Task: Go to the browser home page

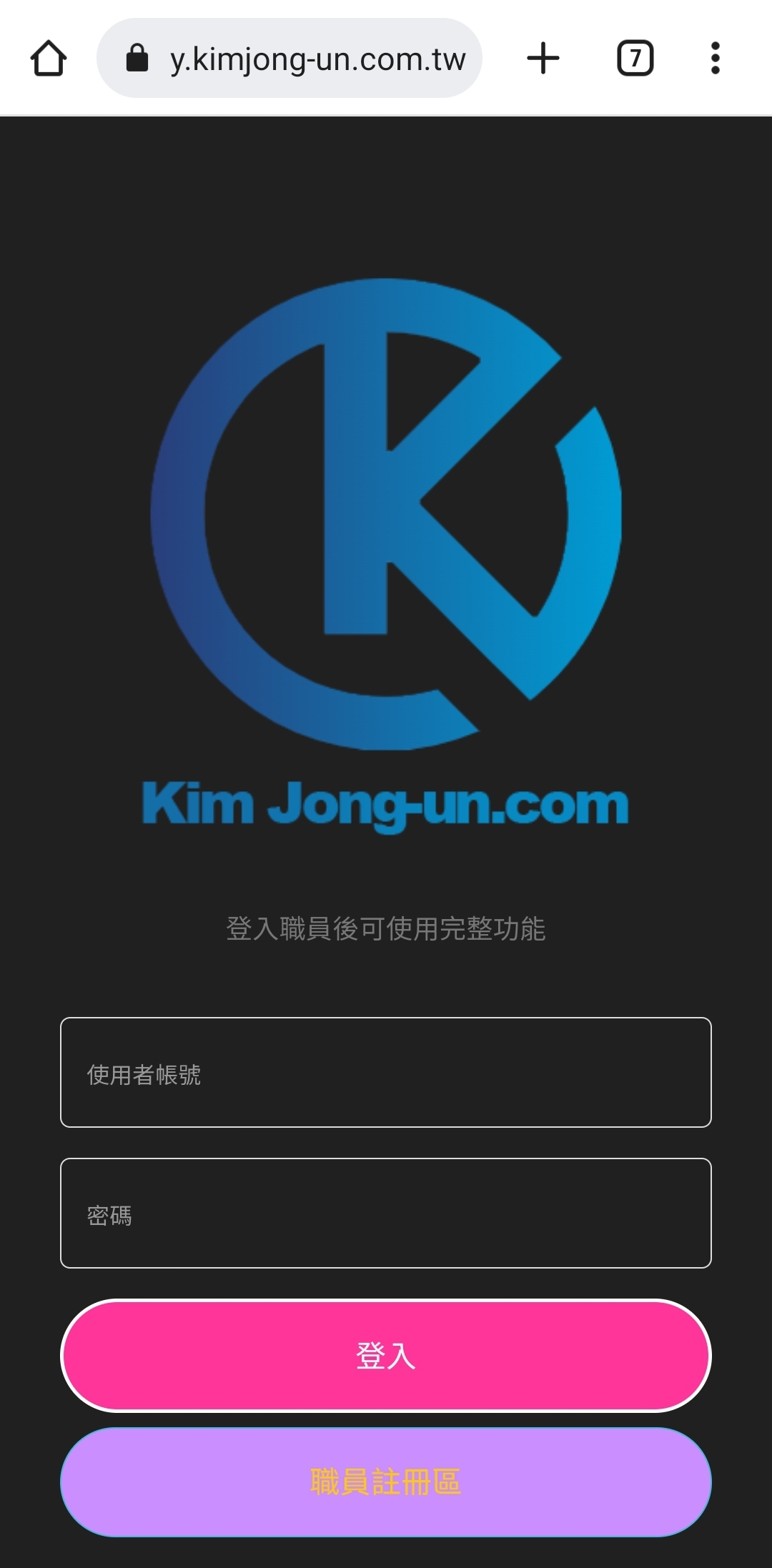Action: [x=49, y=59]
